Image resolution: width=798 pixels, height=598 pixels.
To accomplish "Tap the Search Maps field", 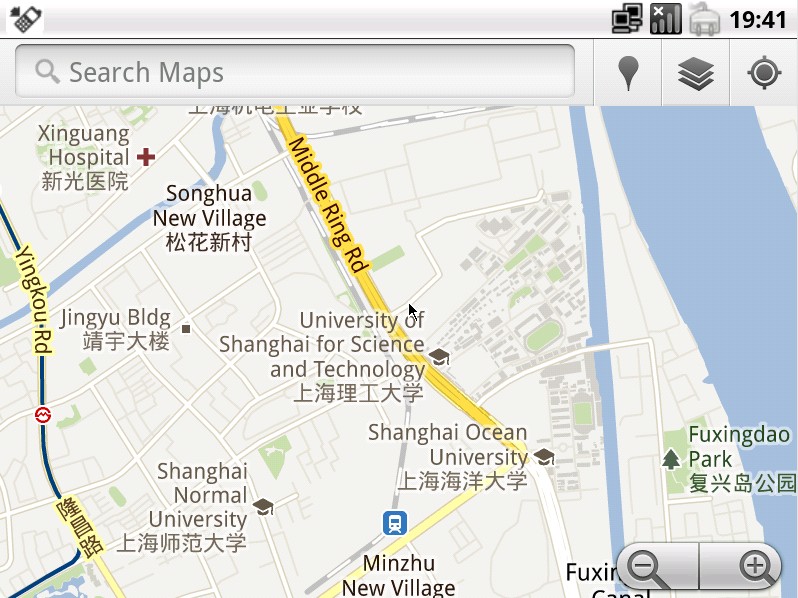I will pyautogui.click(x=295, y=72).
